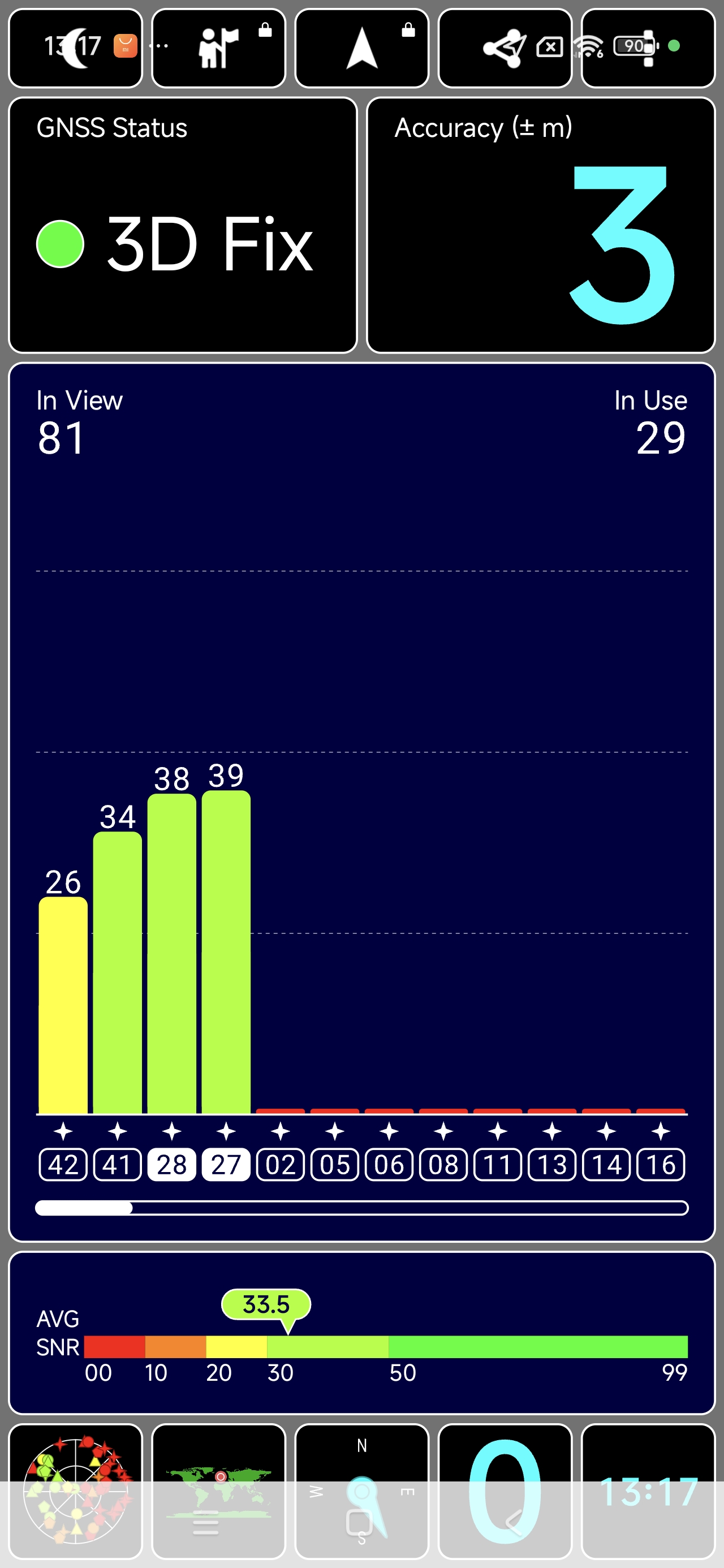Open the navigation arrow tile
724x1568 pixels.
click(361, 48)
